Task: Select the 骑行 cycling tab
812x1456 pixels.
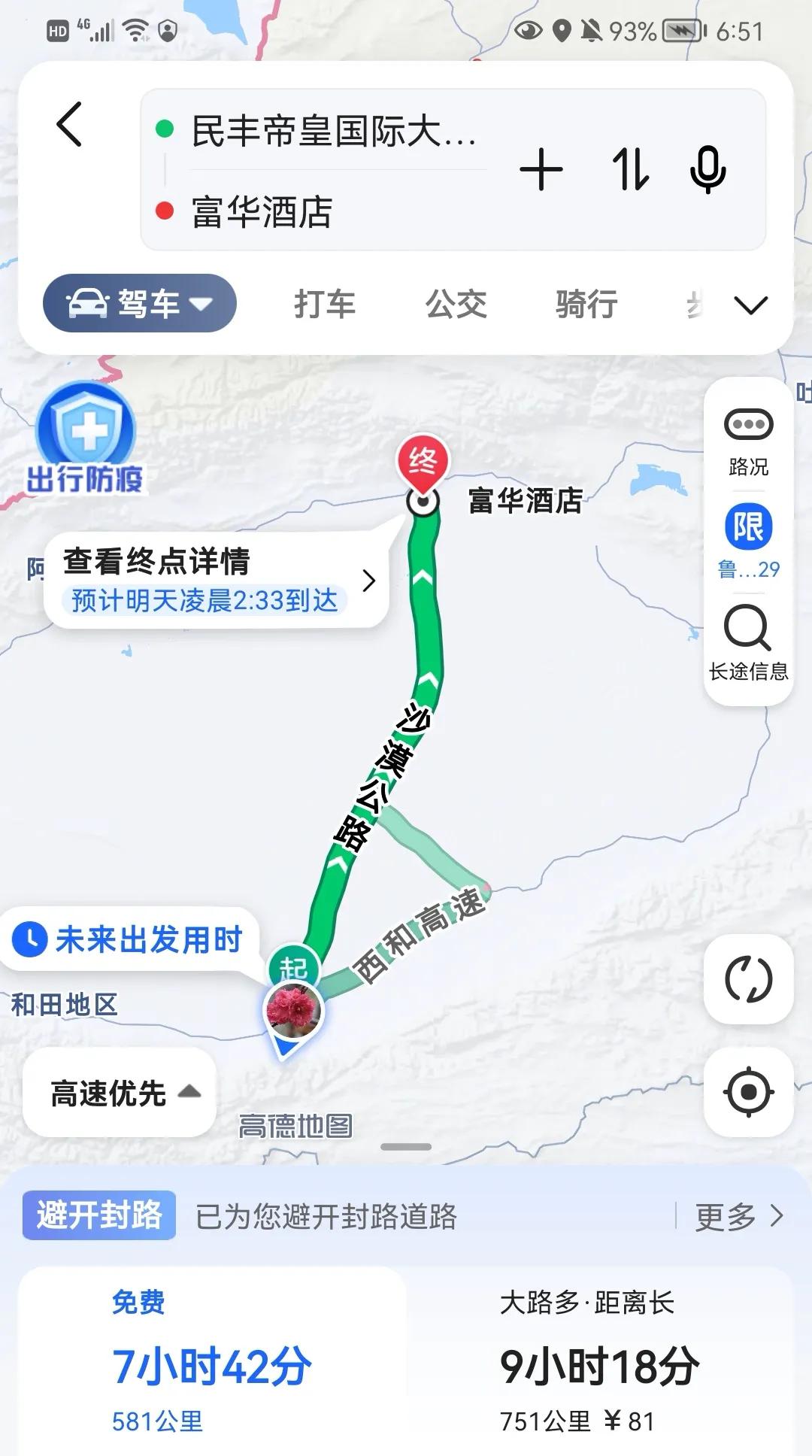Action: point(588,304)
